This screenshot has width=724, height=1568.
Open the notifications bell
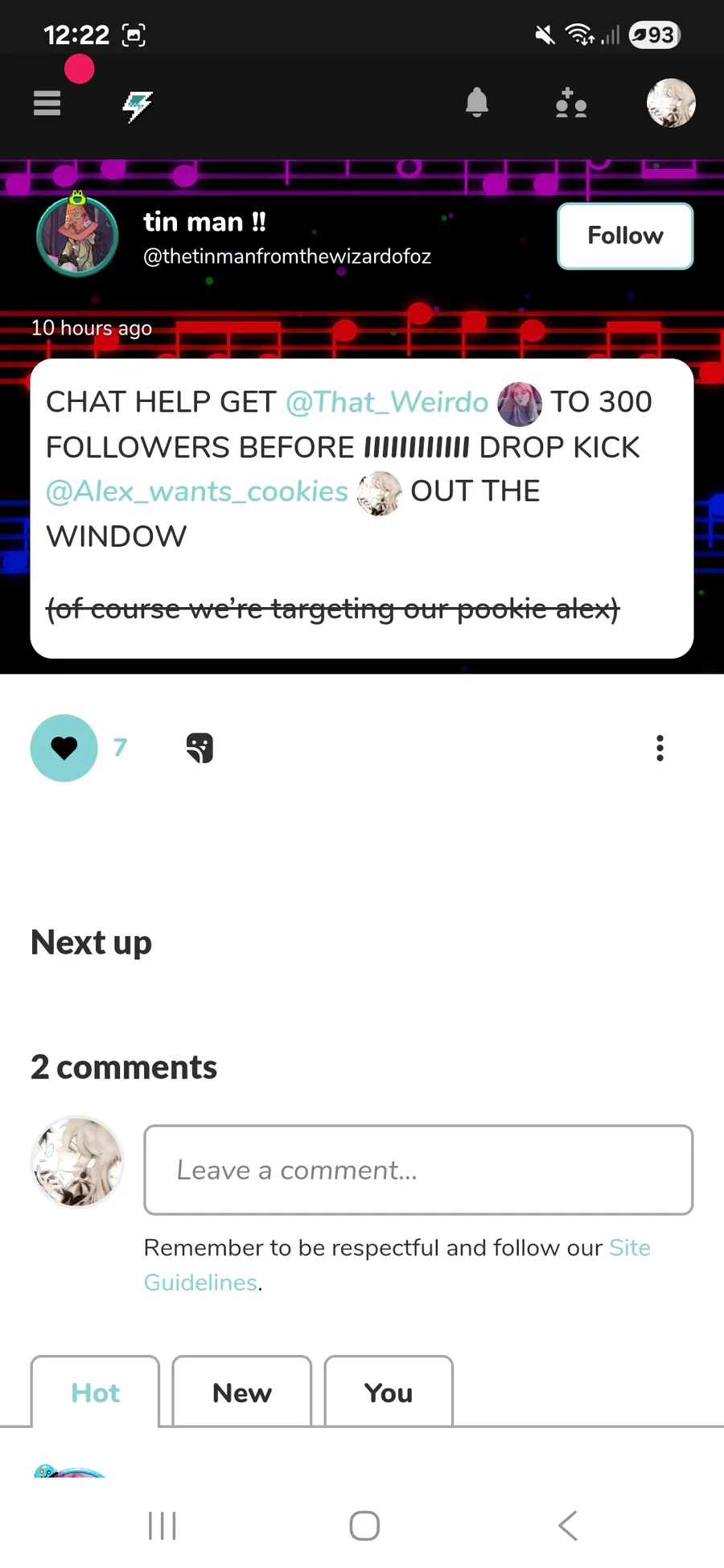tap(477, 102)
